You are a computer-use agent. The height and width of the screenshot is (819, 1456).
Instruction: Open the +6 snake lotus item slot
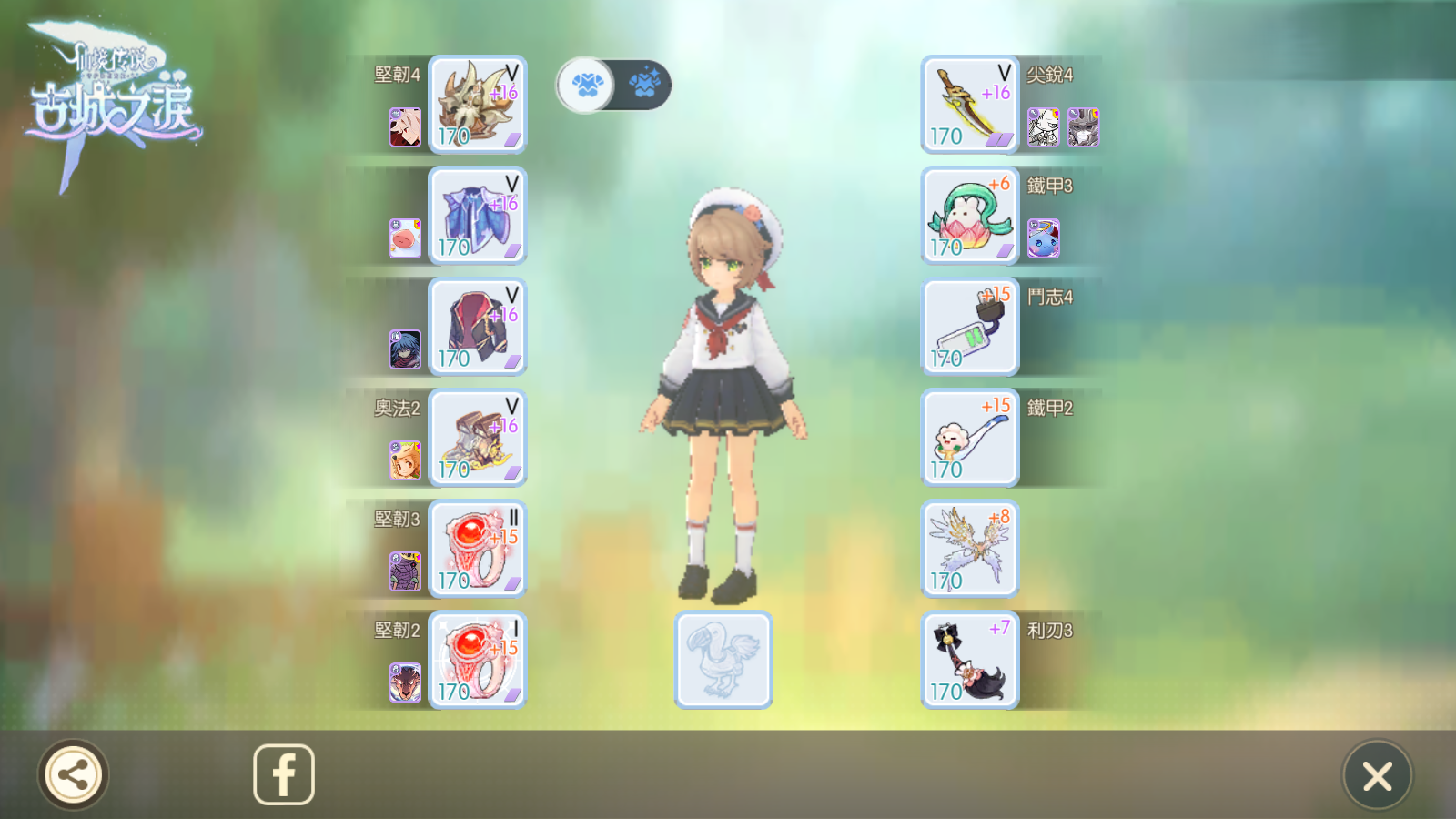click(970, 215)
